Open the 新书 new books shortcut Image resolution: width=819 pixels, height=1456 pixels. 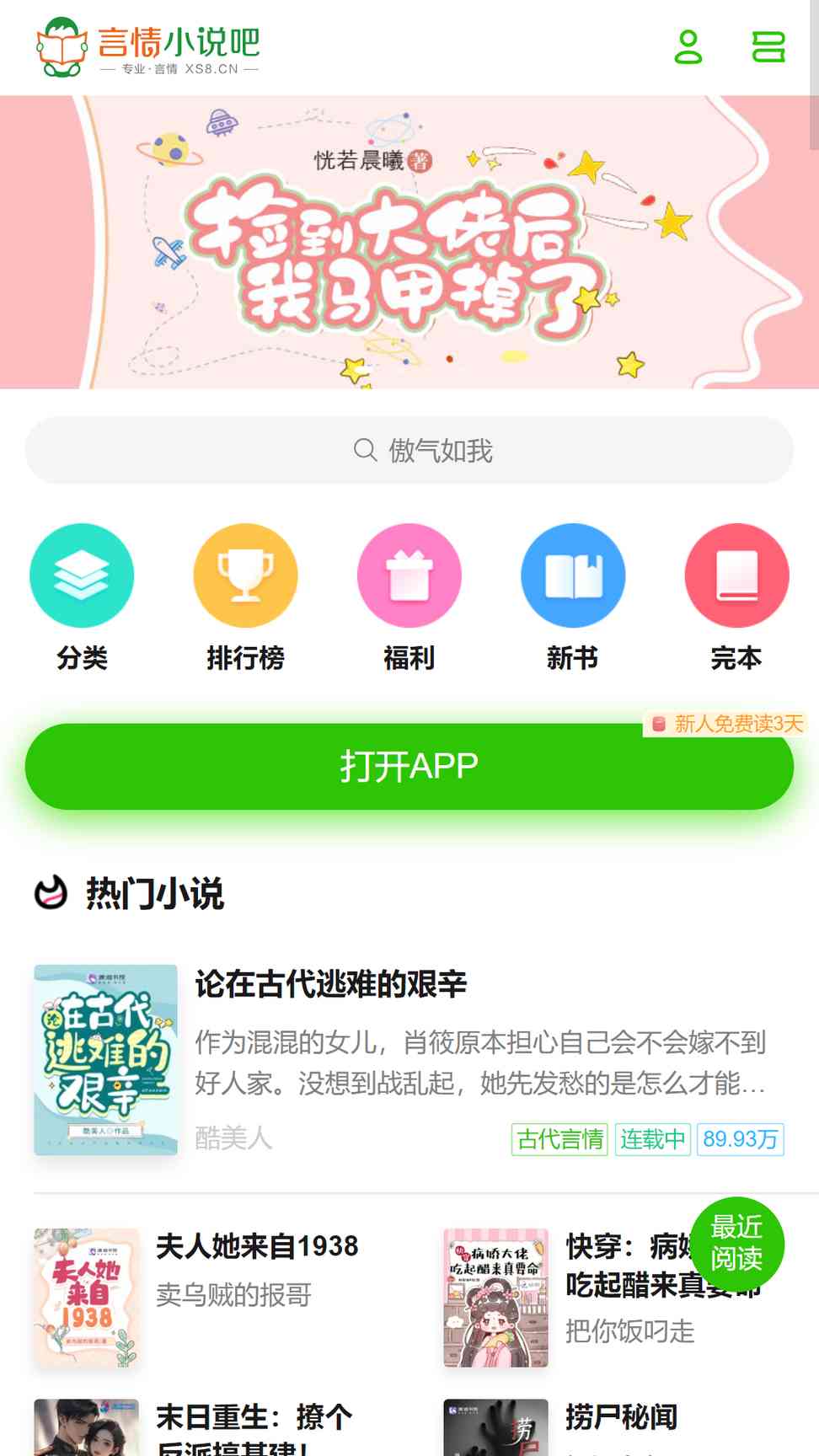tap(573, 597)
